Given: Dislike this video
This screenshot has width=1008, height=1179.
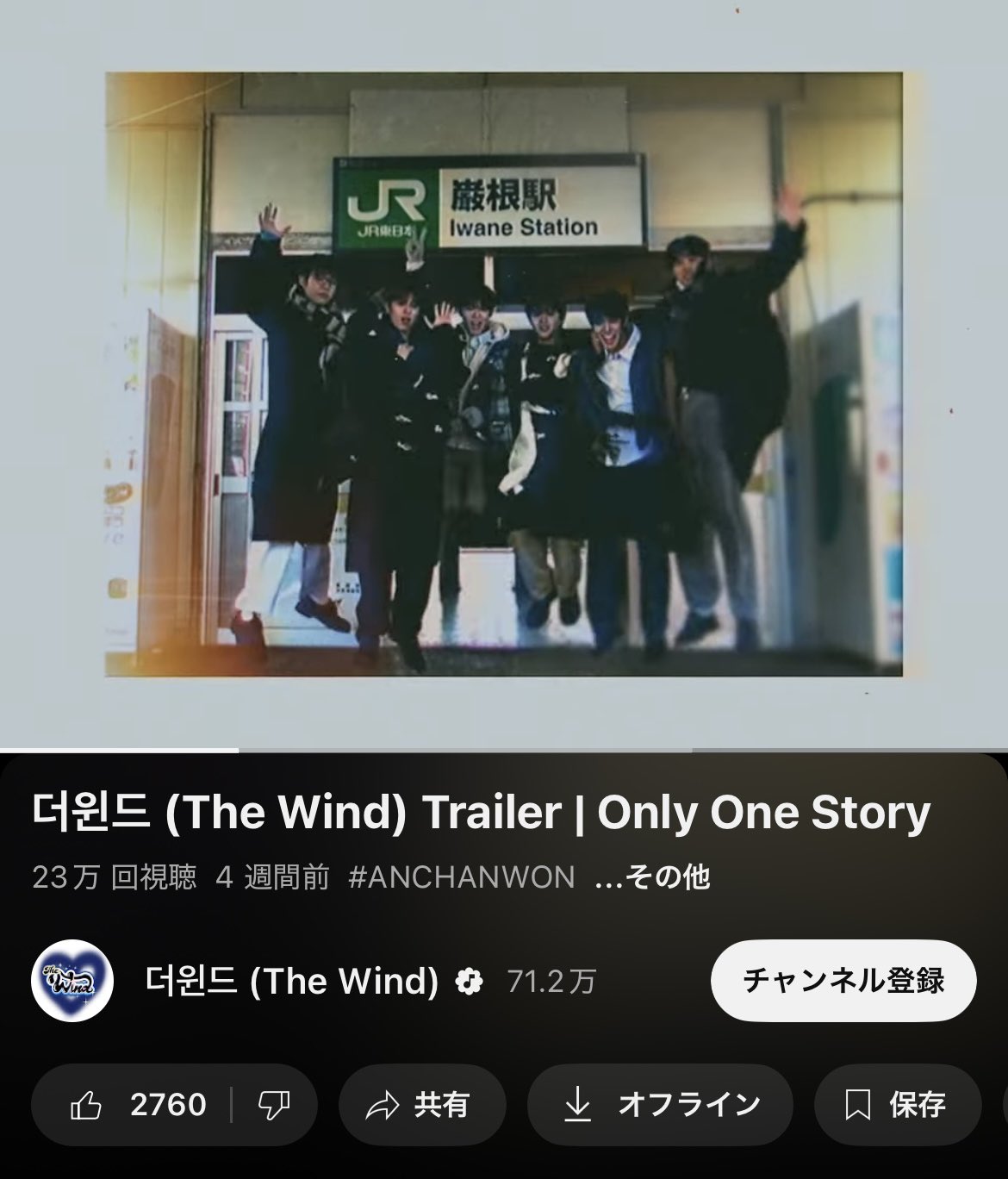Looking at the screenshot, I should pos(274,1105).
